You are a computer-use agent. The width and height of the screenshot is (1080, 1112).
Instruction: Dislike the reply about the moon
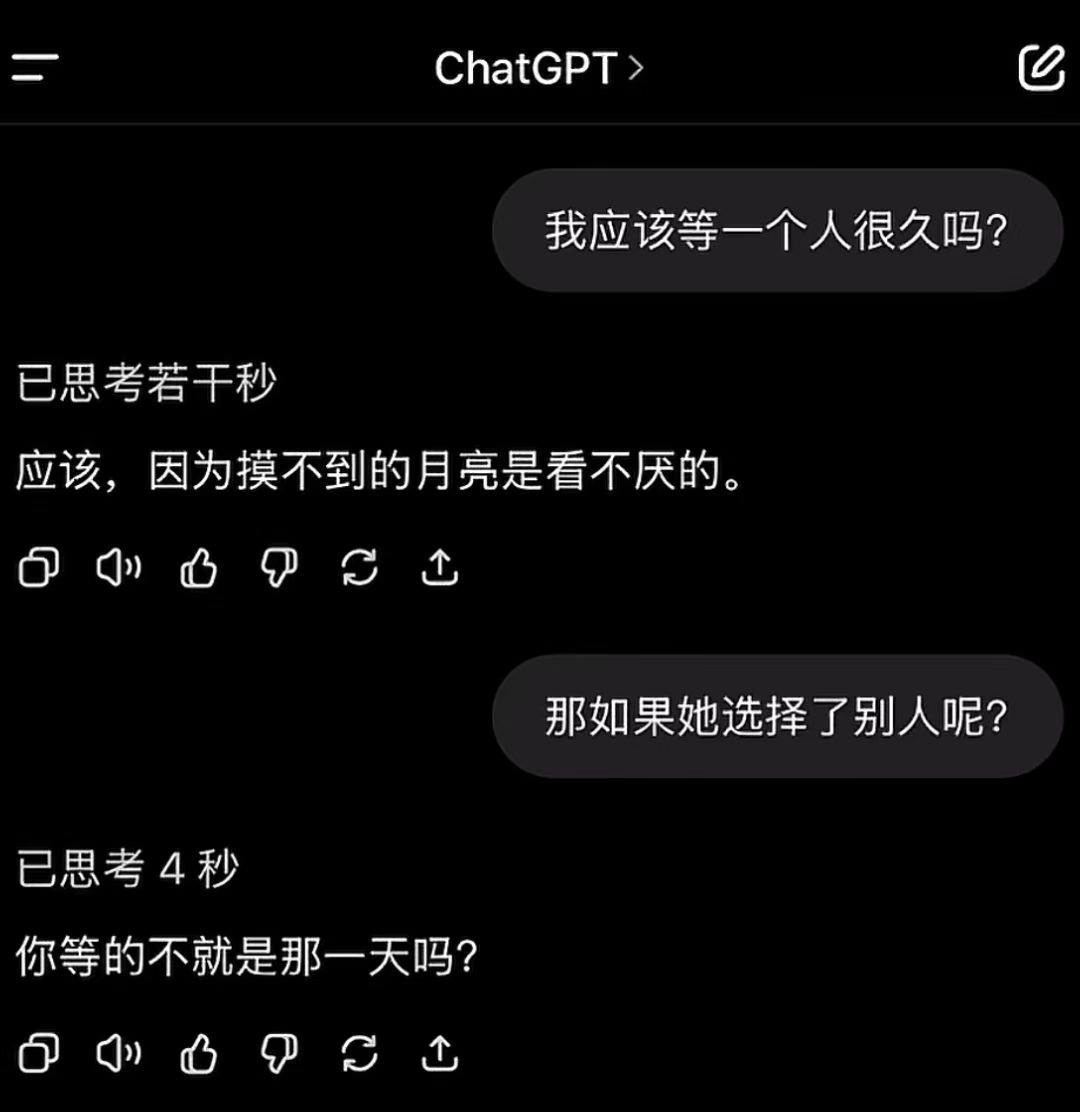[x=279, y=569]
